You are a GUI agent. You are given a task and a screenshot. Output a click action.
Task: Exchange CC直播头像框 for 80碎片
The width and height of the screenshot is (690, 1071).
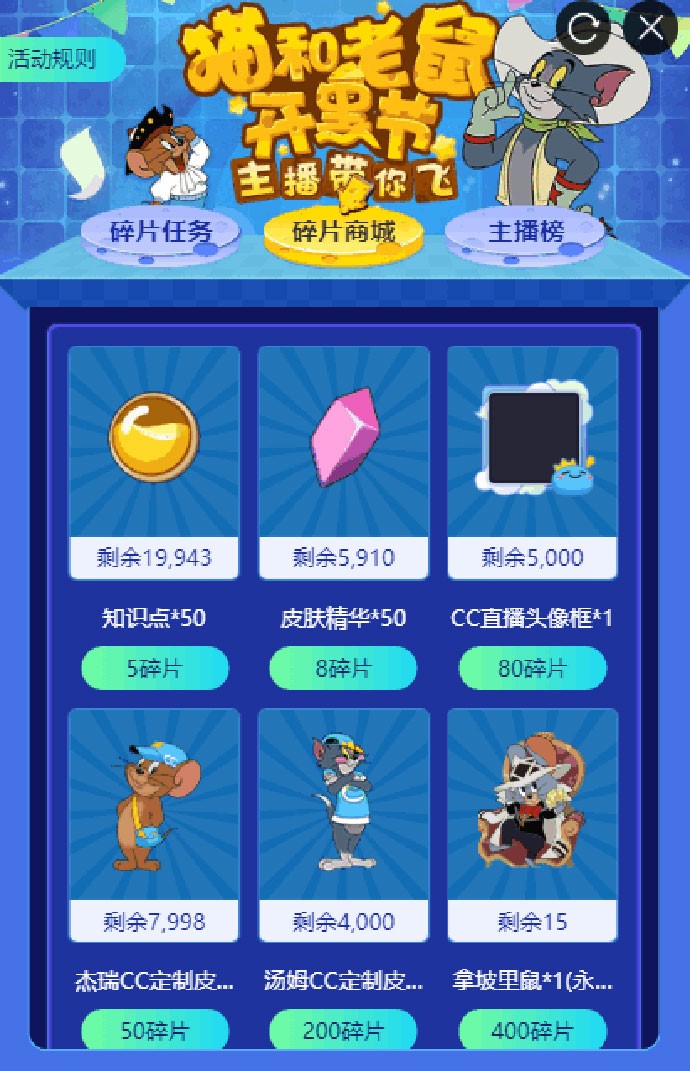tap(532, 669)
